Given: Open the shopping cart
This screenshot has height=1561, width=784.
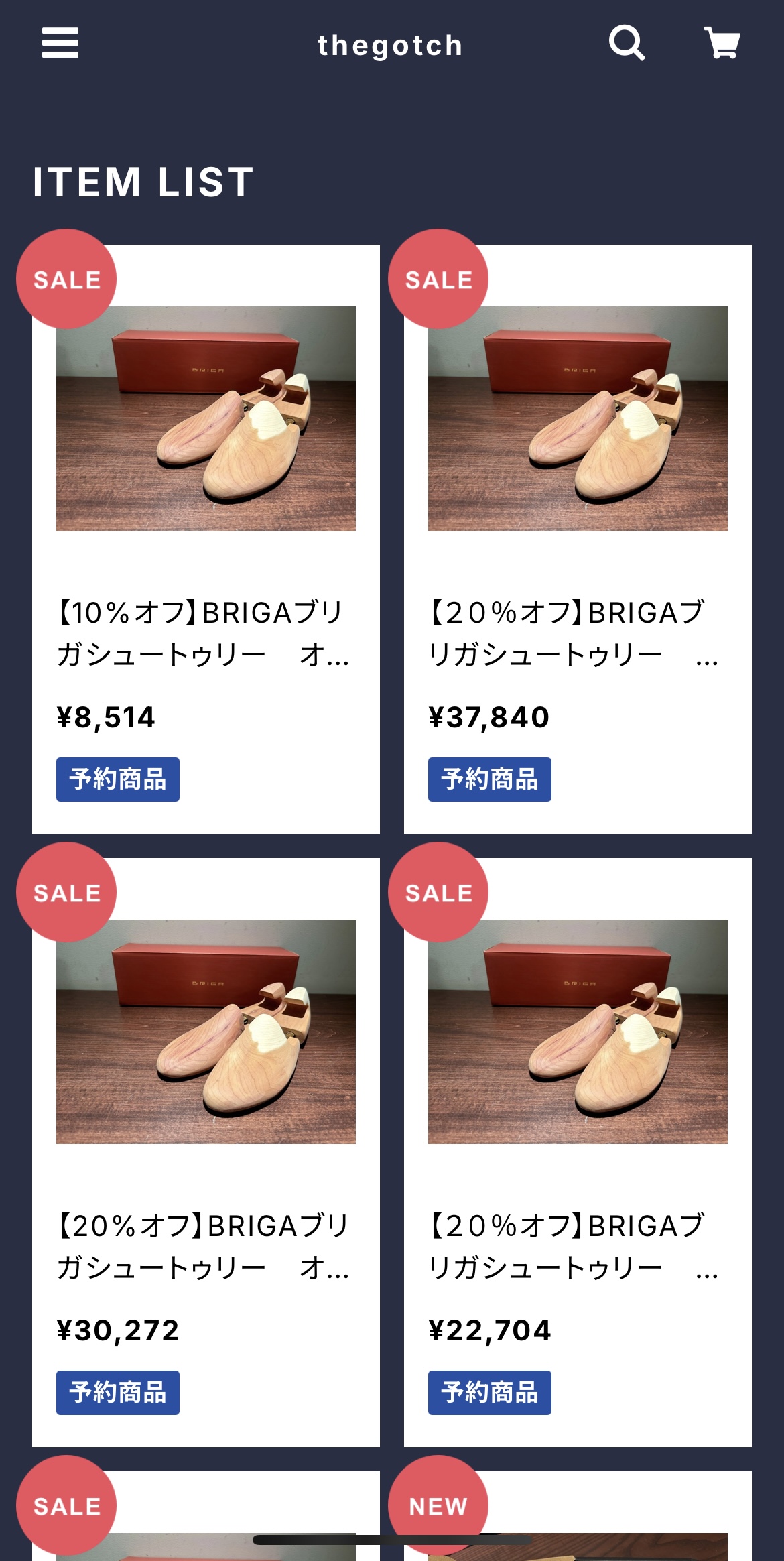Looking at the screenshot, I should point(722,43).
